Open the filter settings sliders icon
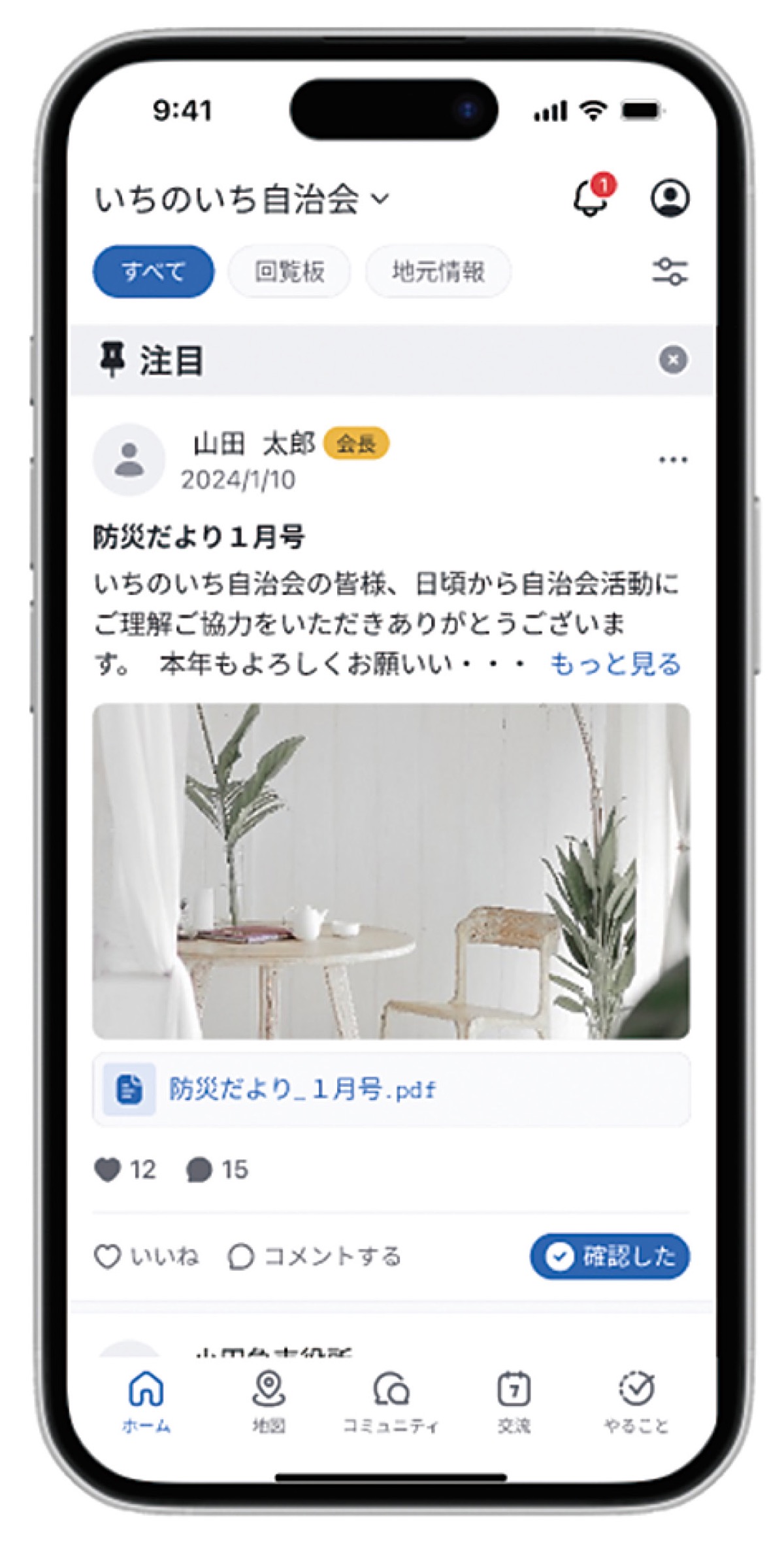This screenshot has height=1559, width=784. tap(670, 271)
